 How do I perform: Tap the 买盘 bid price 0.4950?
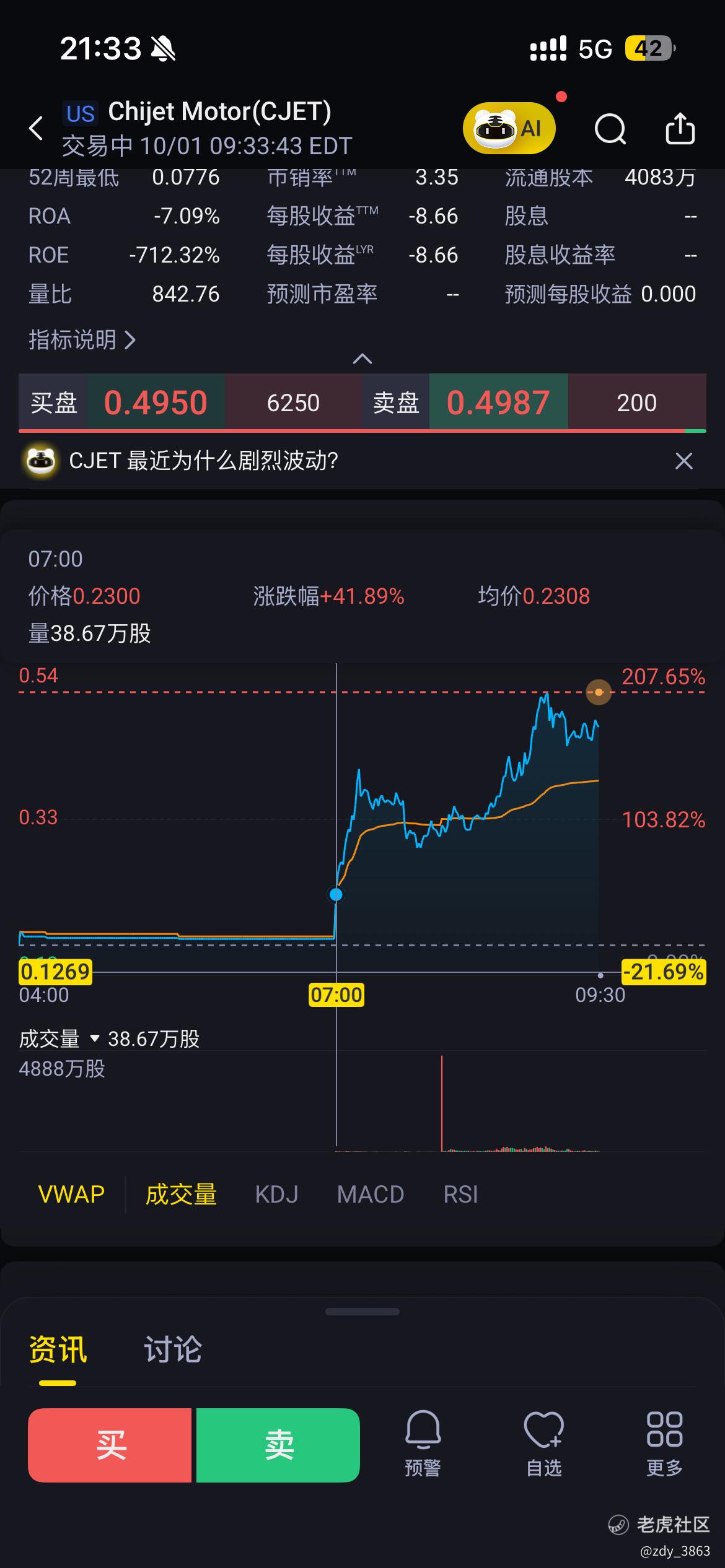click(x=156, y=403)
